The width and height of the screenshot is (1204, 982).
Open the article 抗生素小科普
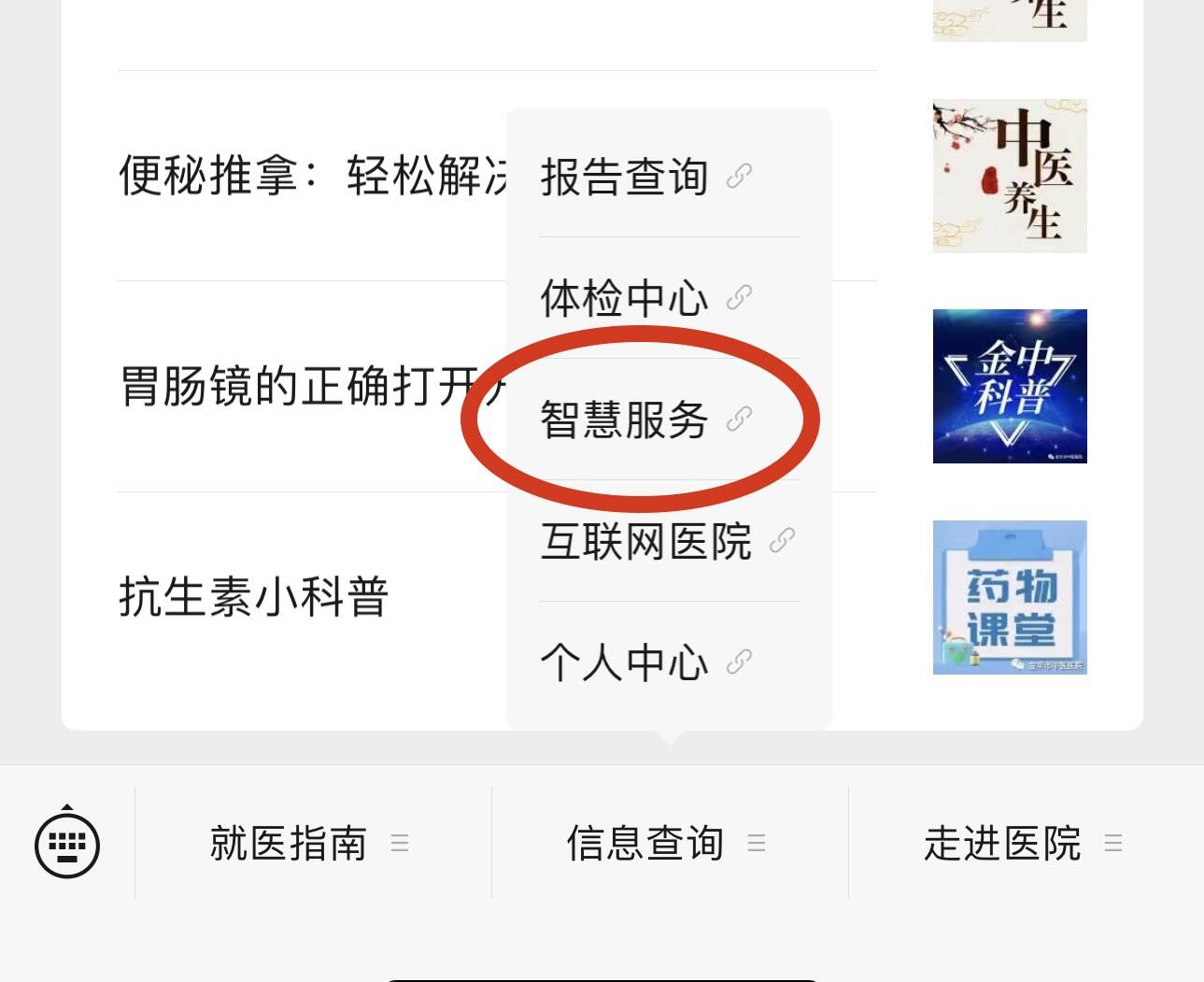tap(254, 597)
